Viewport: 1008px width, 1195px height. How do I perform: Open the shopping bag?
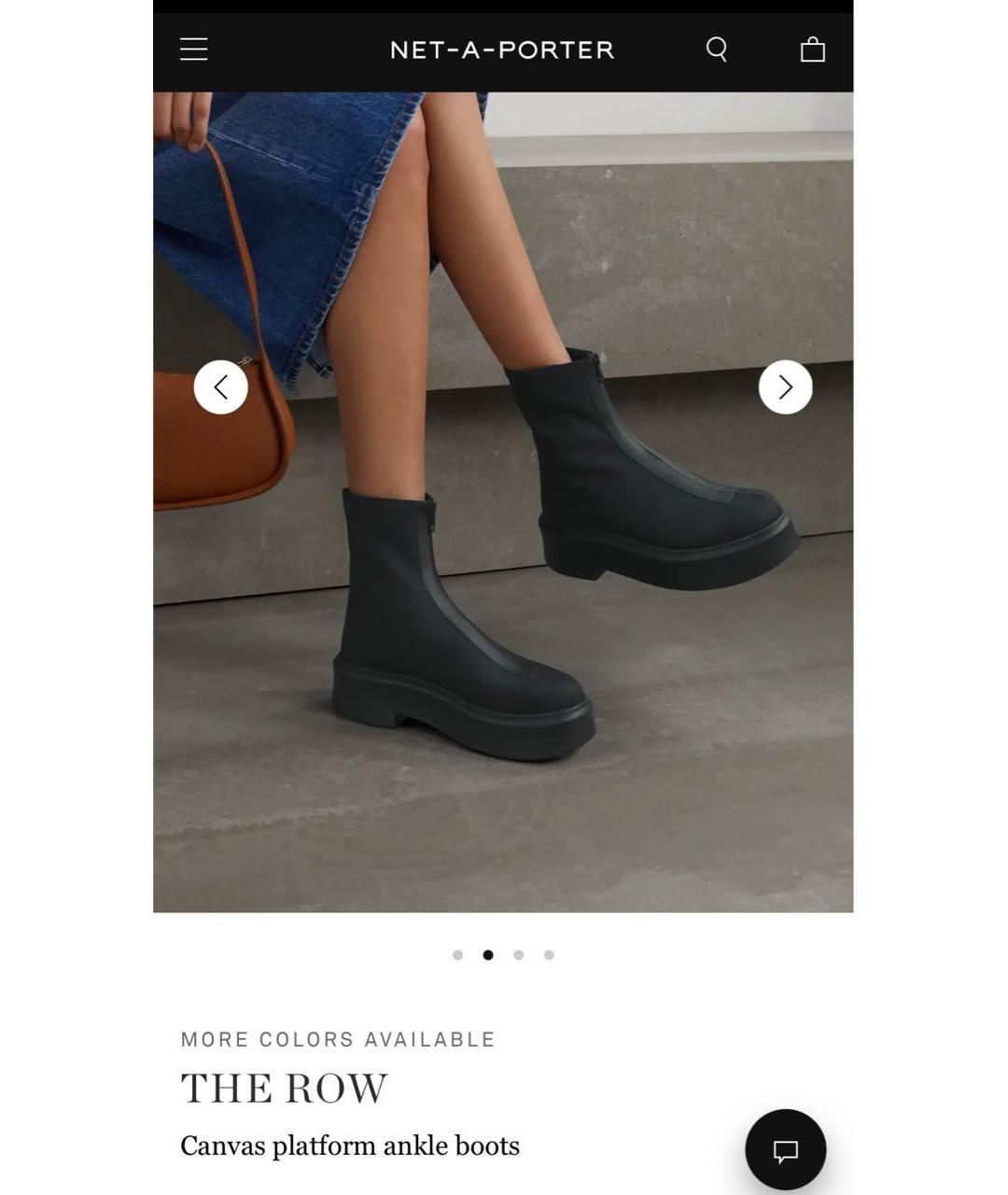(x=812, y=49)
